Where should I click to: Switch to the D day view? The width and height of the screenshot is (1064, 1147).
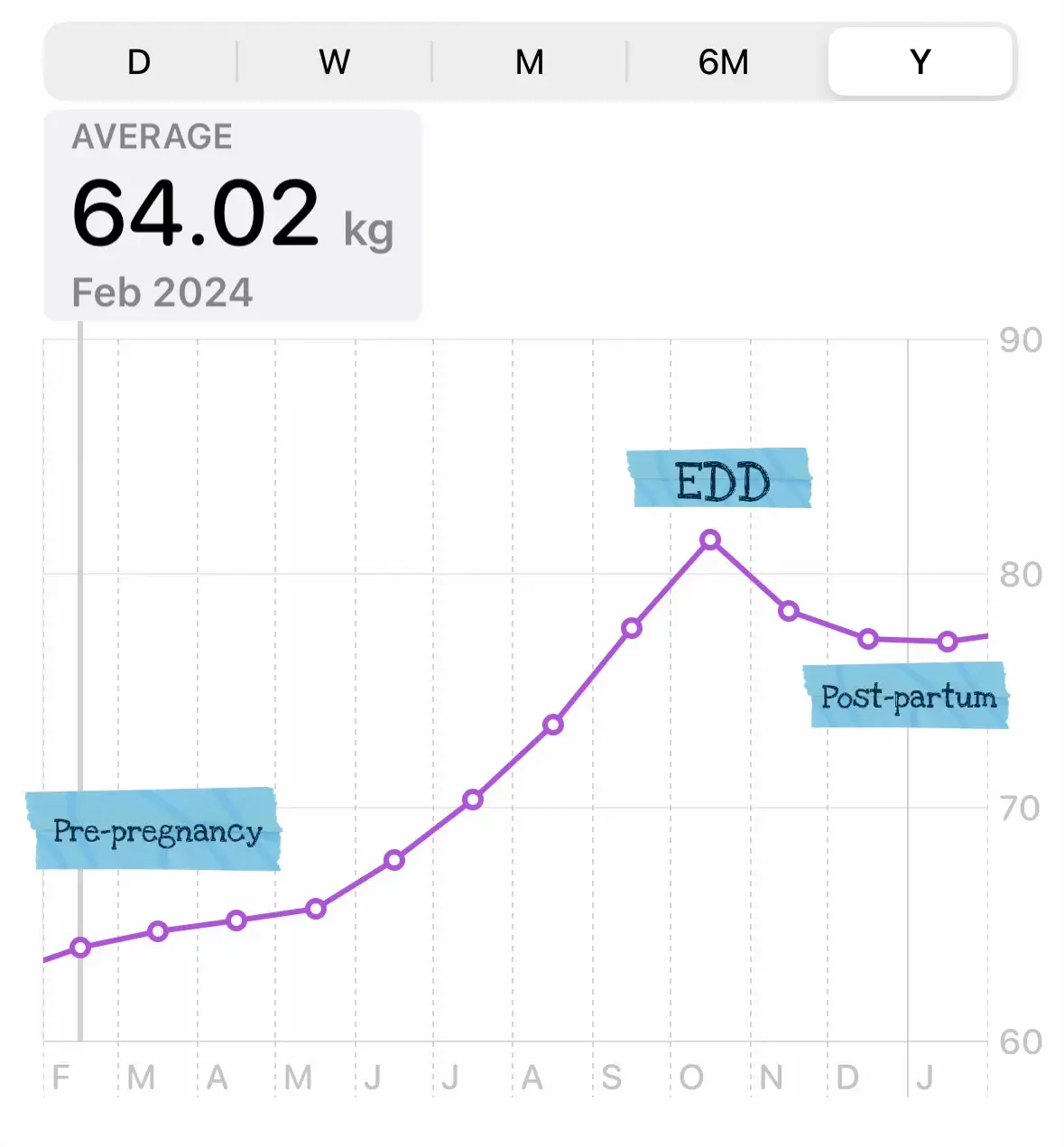(139, 62)
